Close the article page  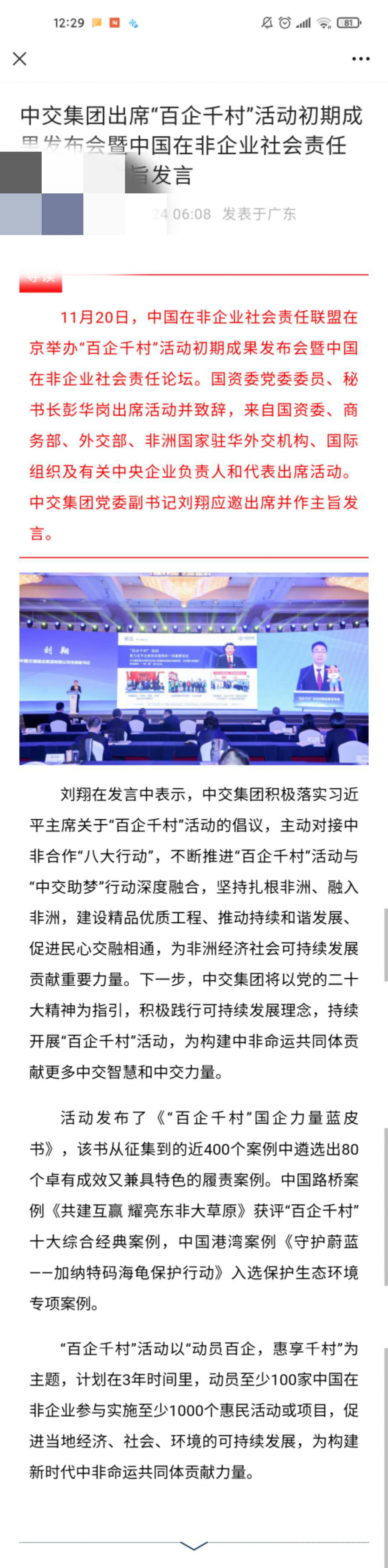[19, 58]
